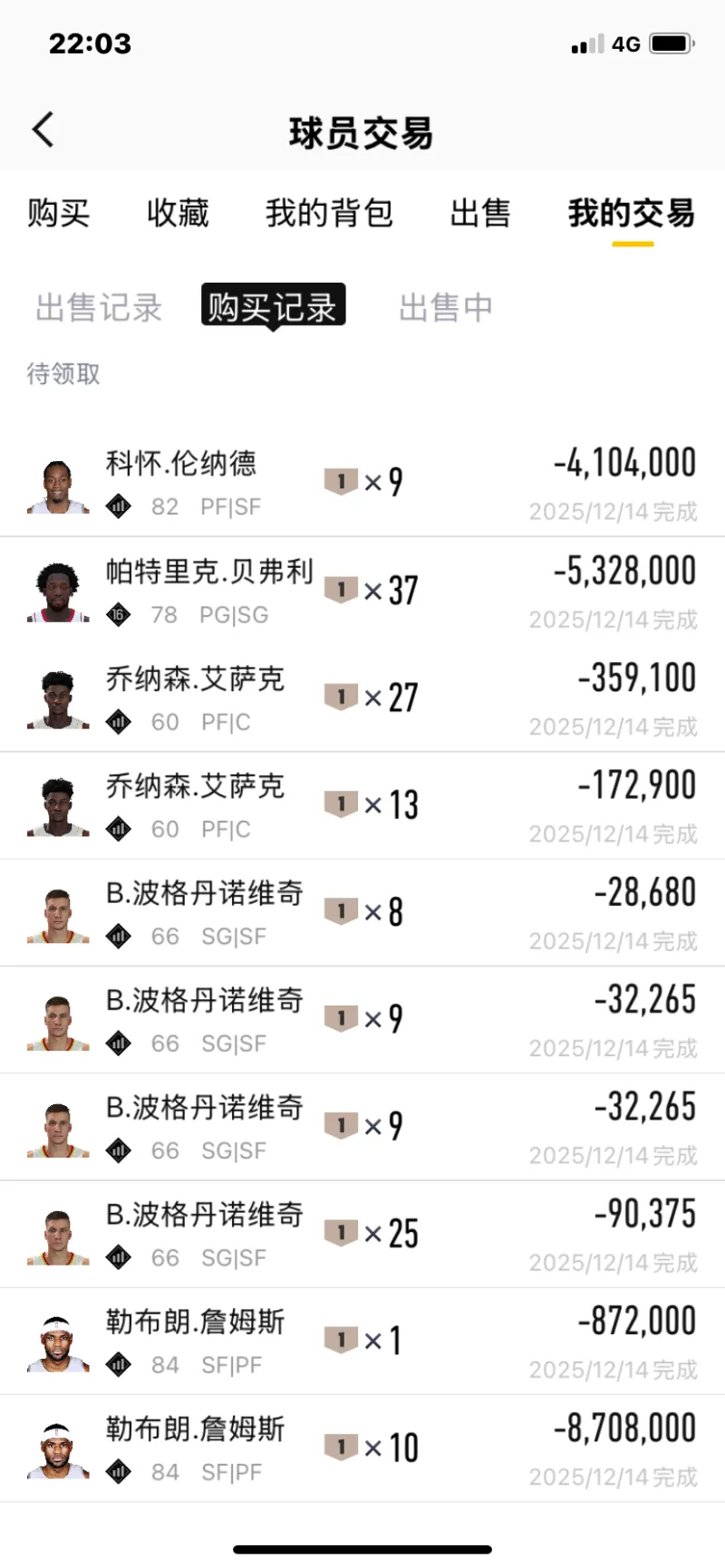Image resolution: width=725 pixels, height=1568 pixels.
Task: Switch to the 购买 tab
Action: point(59,214)
